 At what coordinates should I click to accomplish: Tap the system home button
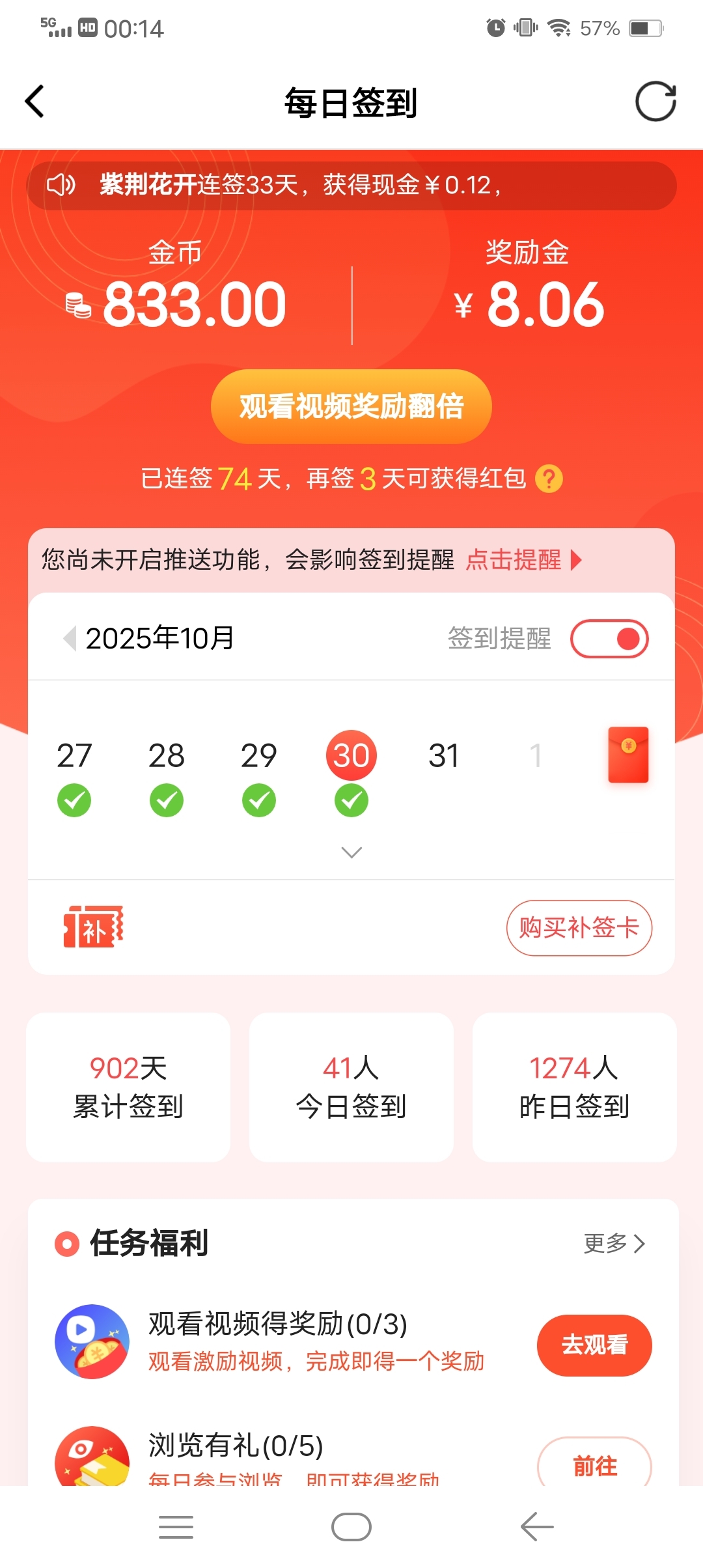(351, 1527)
